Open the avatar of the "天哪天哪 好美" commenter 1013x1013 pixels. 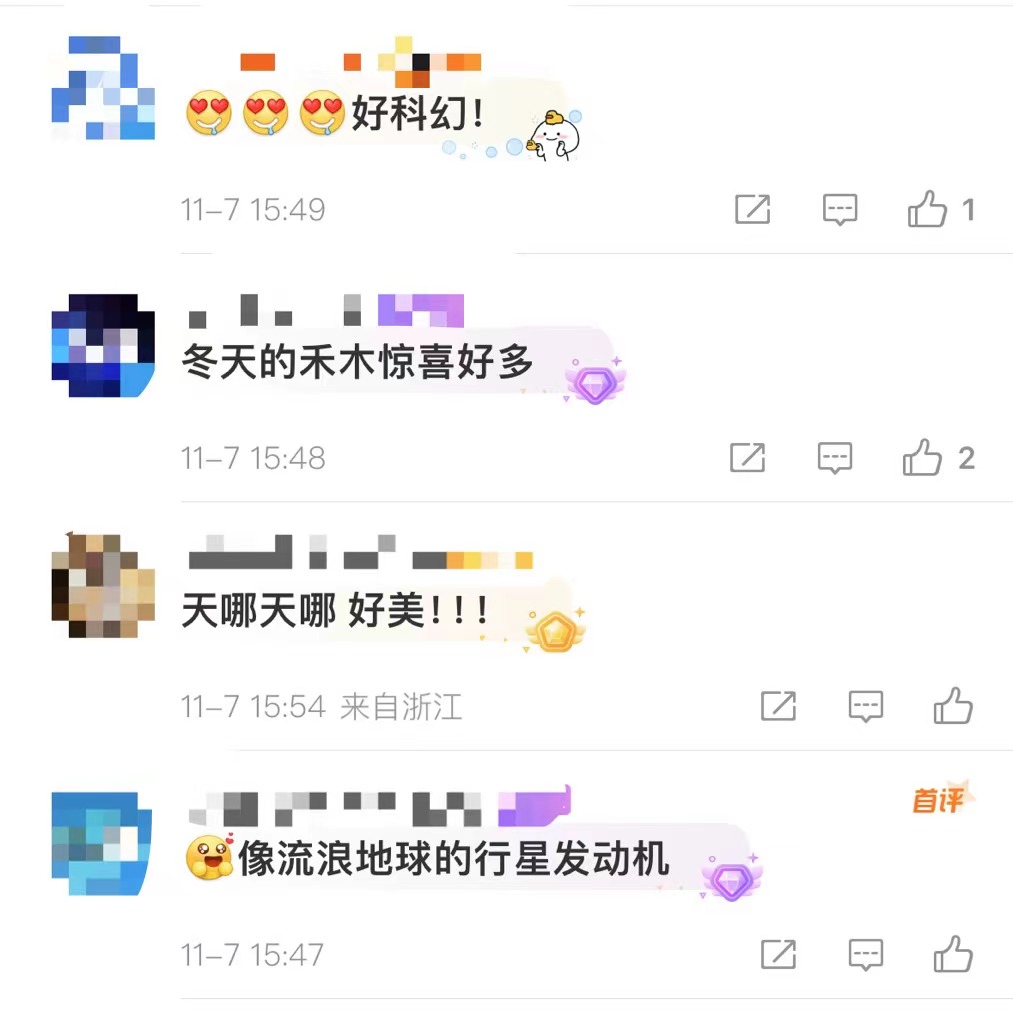click(103, 586)
